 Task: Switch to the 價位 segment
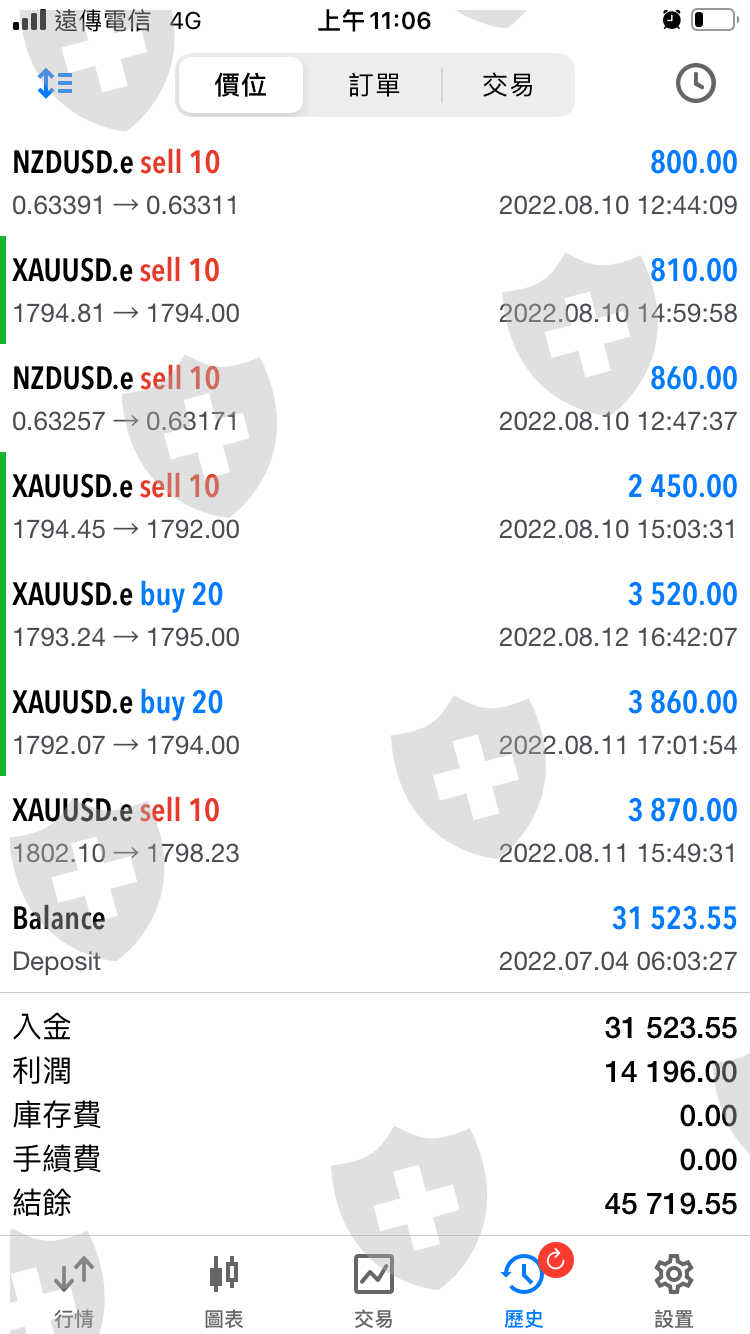pyautogui.click(x=241, y=85)
